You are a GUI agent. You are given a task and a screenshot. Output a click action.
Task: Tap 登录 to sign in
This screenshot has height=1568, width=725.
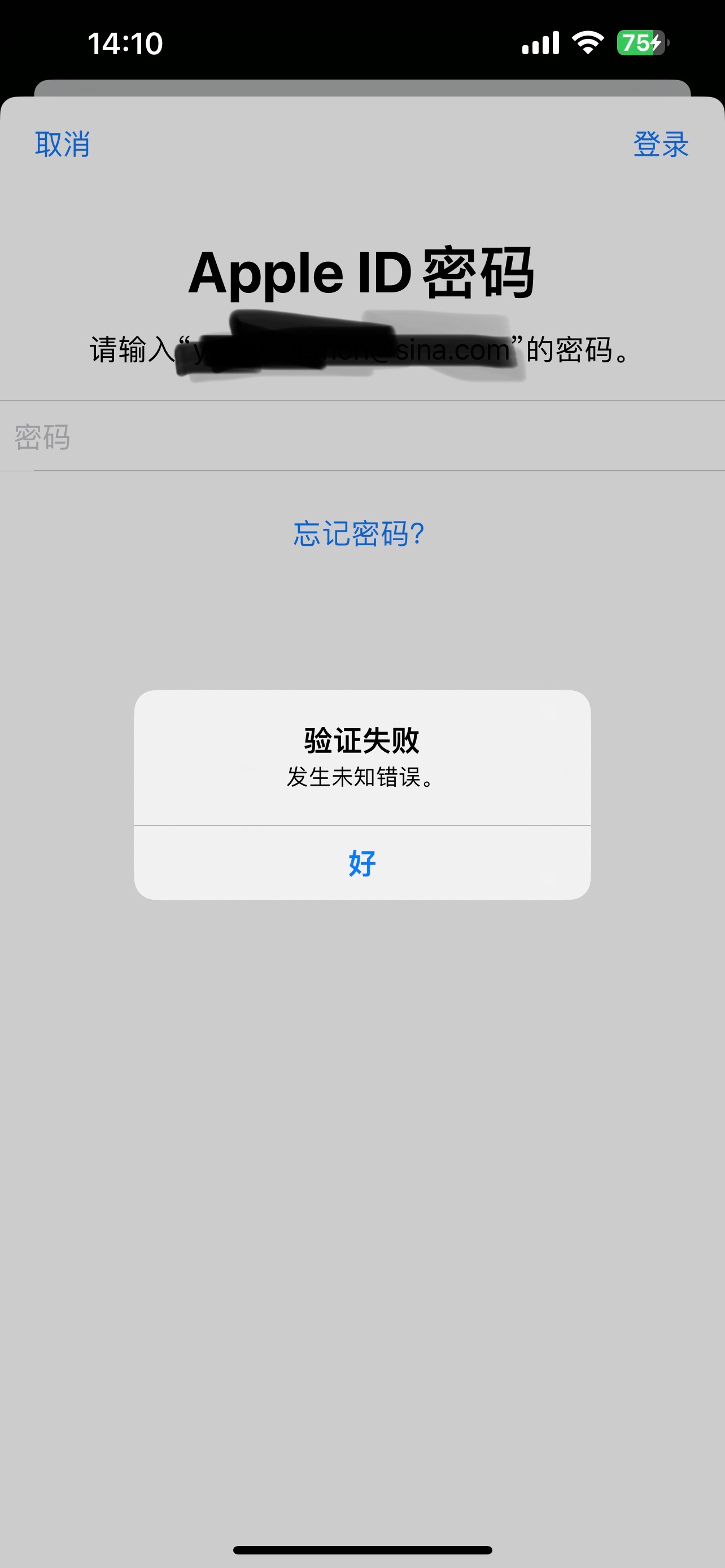pyautogui.click(x=661, y=145)
